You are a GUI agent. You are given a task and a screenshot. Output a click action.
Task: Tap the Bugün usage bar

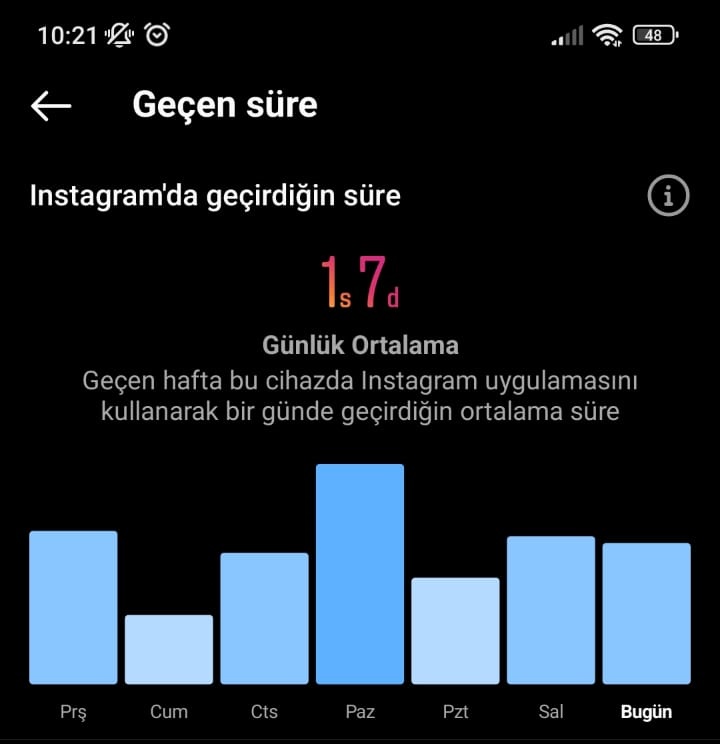point(646,615)
